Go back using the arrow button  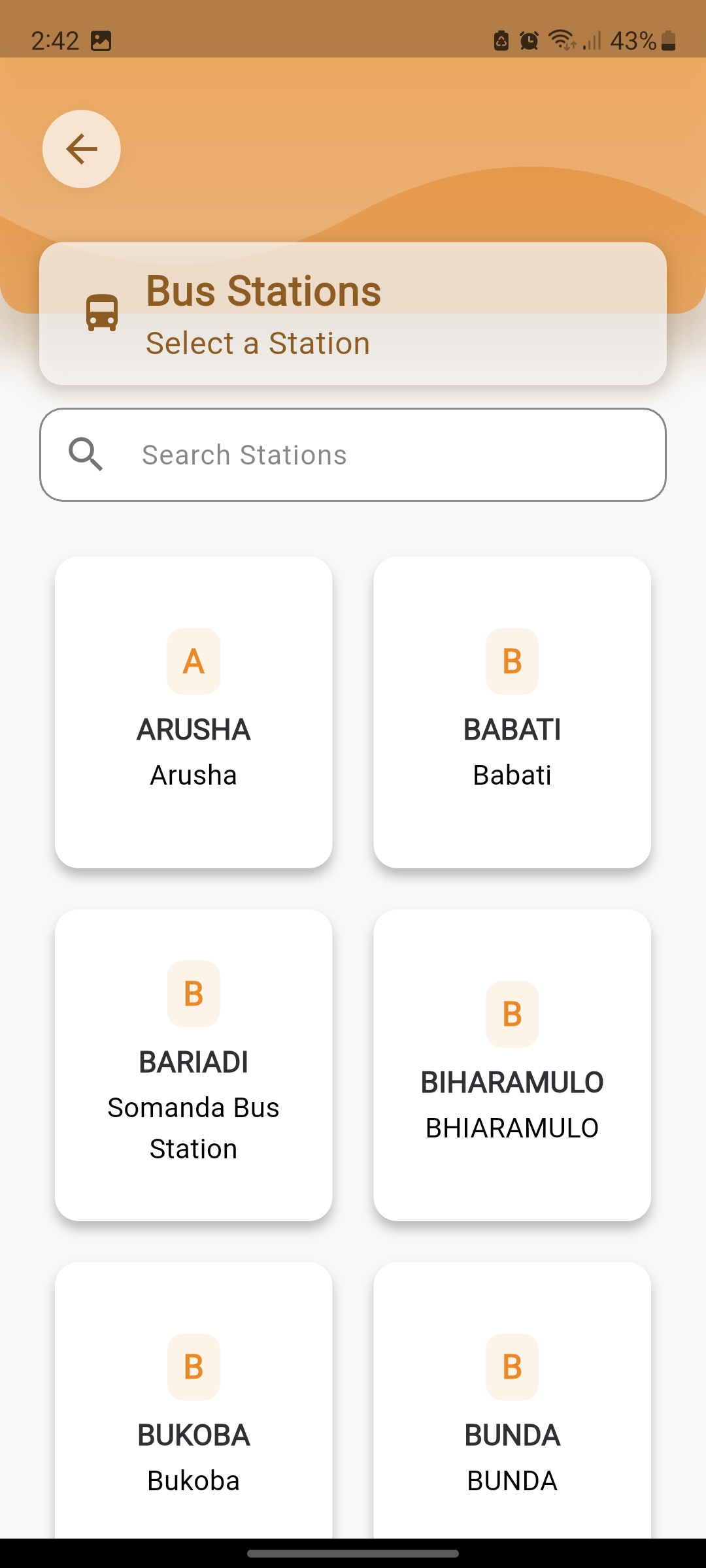pyautogui.click(x=82, y=149)
